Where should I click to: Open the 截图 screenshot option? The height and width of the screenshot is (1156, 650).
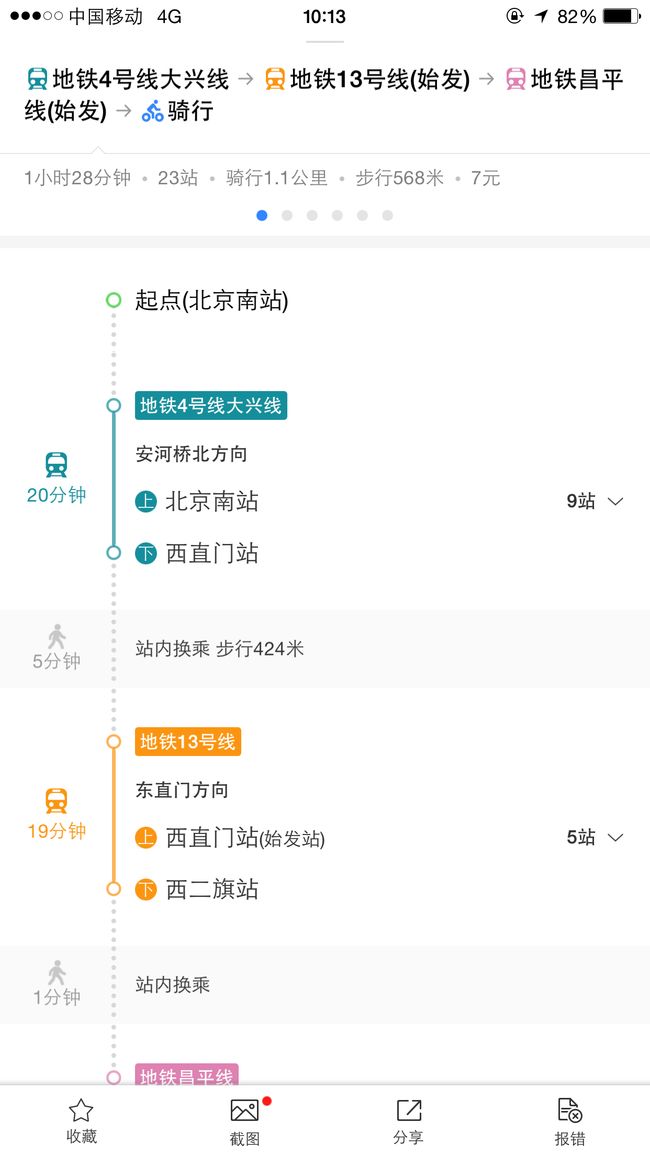(x=245, y=1121)
